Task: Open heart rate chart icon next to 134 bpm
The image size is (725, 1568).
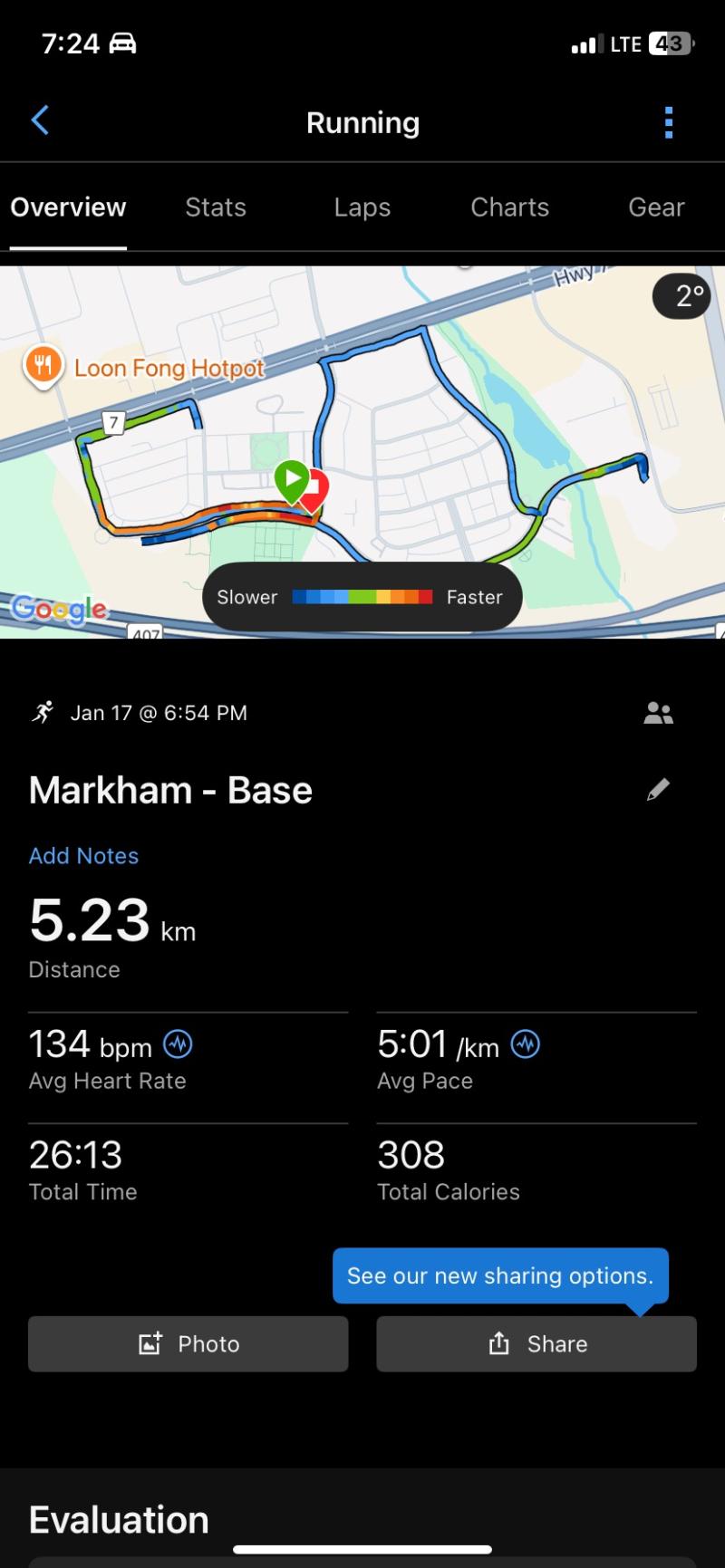Action: [178, 1044]
